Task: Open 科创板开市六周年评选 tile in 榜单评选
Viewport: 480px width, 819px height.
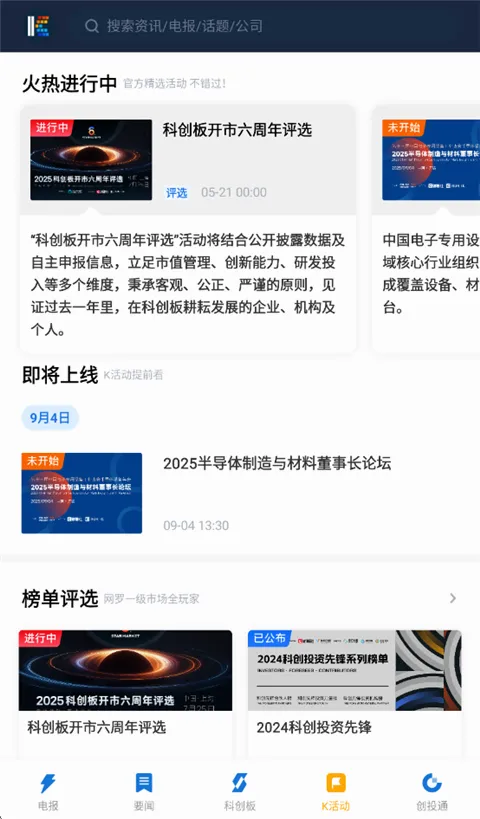Action: pos(125,695)
